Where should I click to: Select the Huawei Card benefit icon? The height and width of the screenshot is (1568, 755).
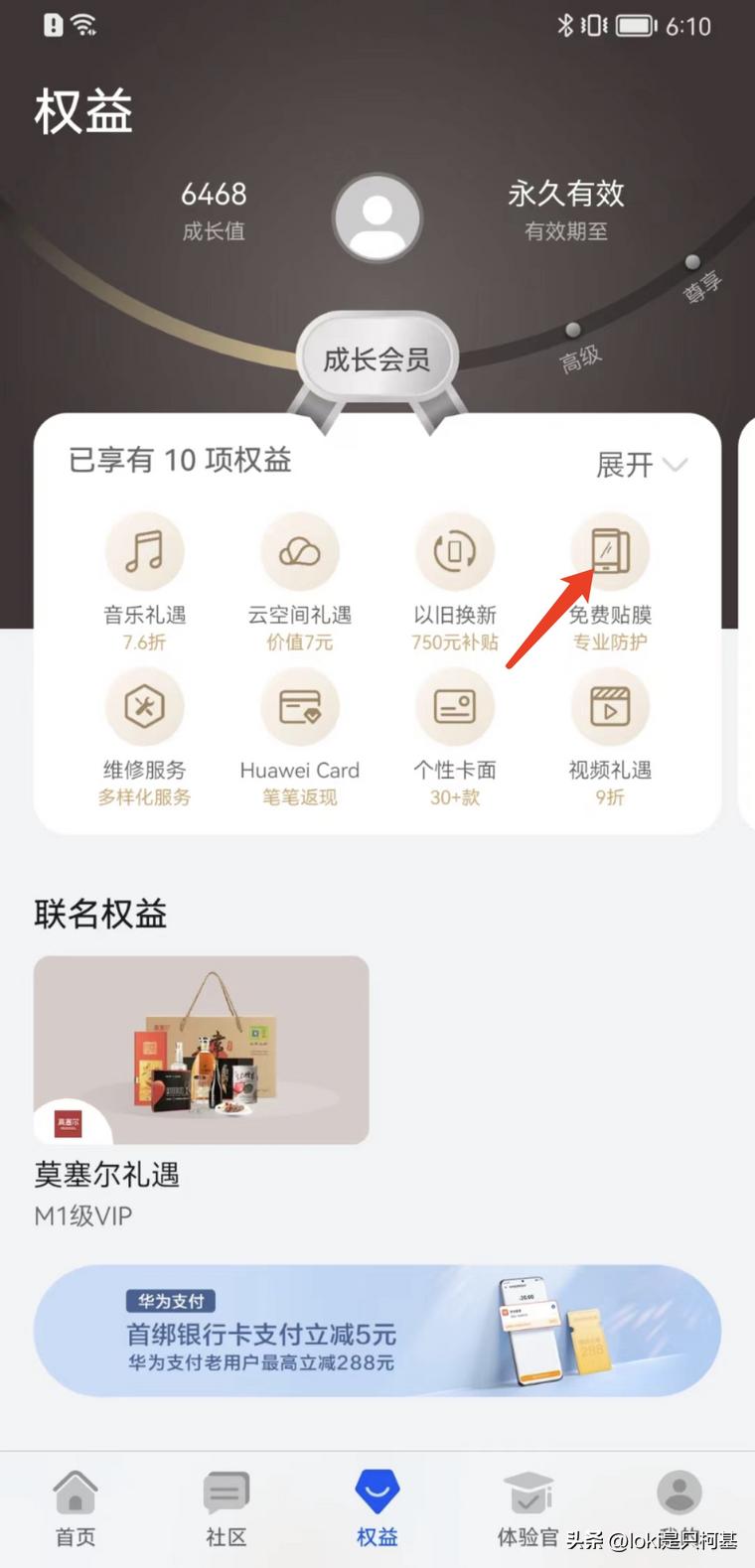(x=301, y=707)
